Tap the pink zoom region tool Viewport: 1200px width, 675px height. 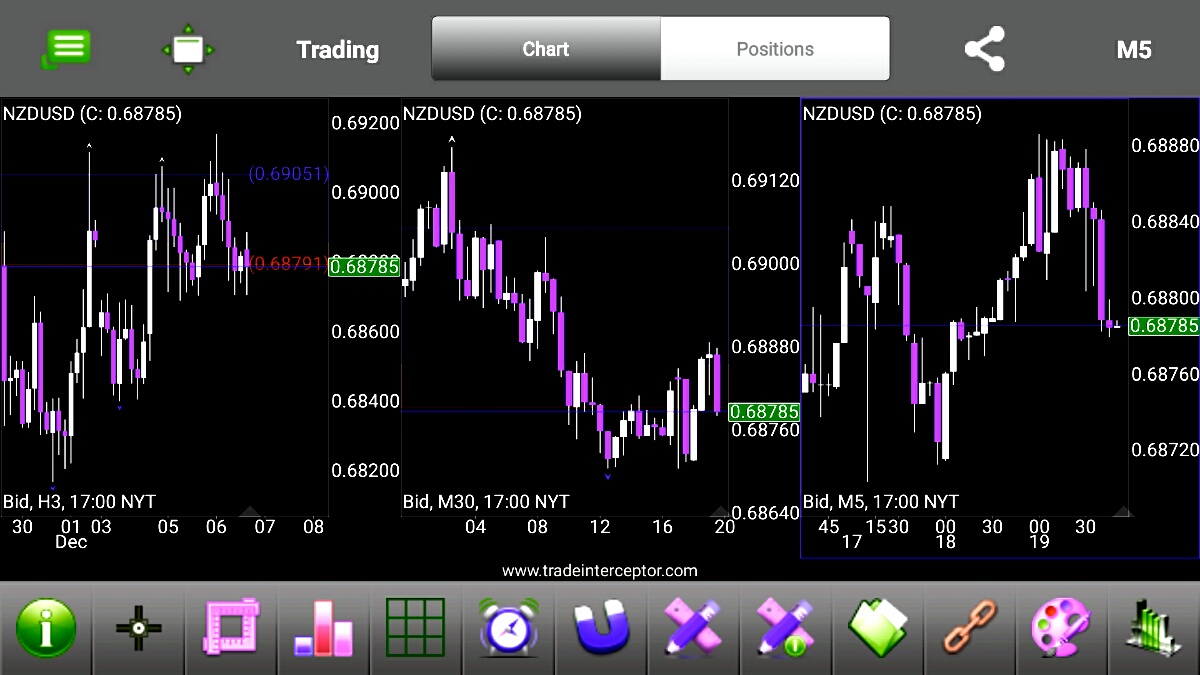[231, 629]
